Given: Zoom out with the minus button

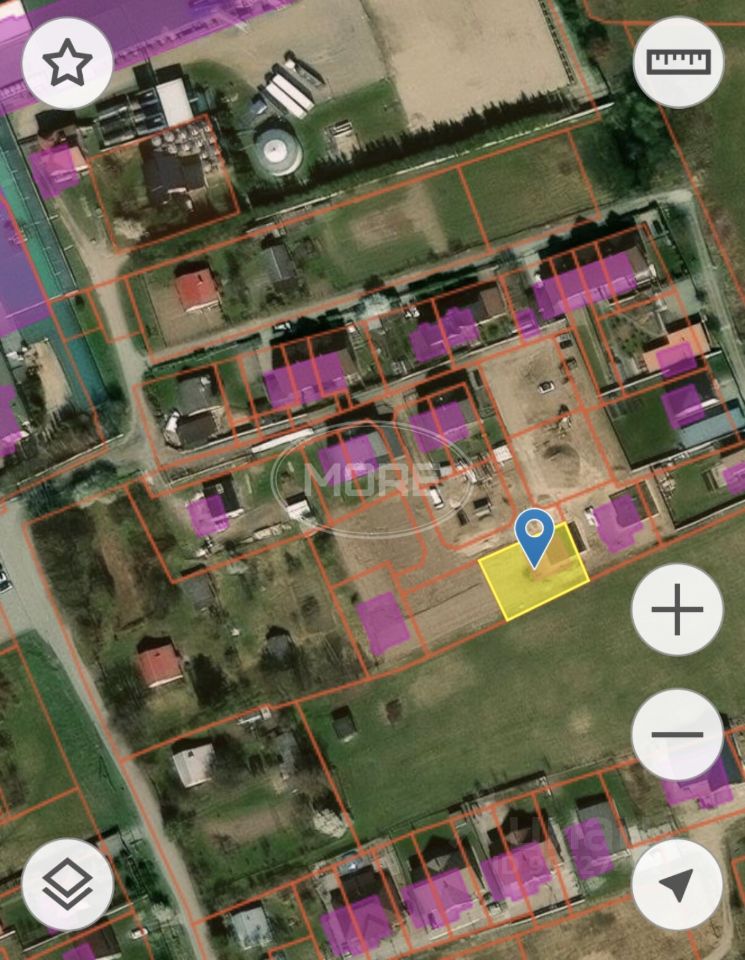Looking at the screenshot, I should tap(677, 734).
